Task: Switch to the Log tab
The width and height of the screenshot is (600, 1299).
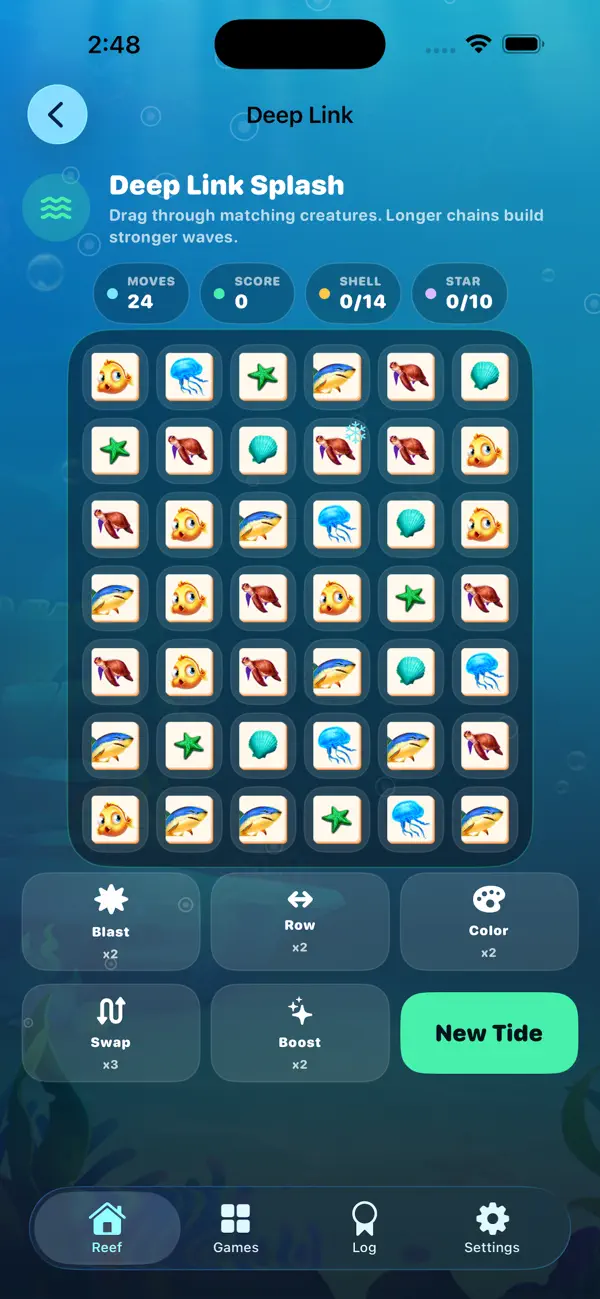Action: (364, 1228)
